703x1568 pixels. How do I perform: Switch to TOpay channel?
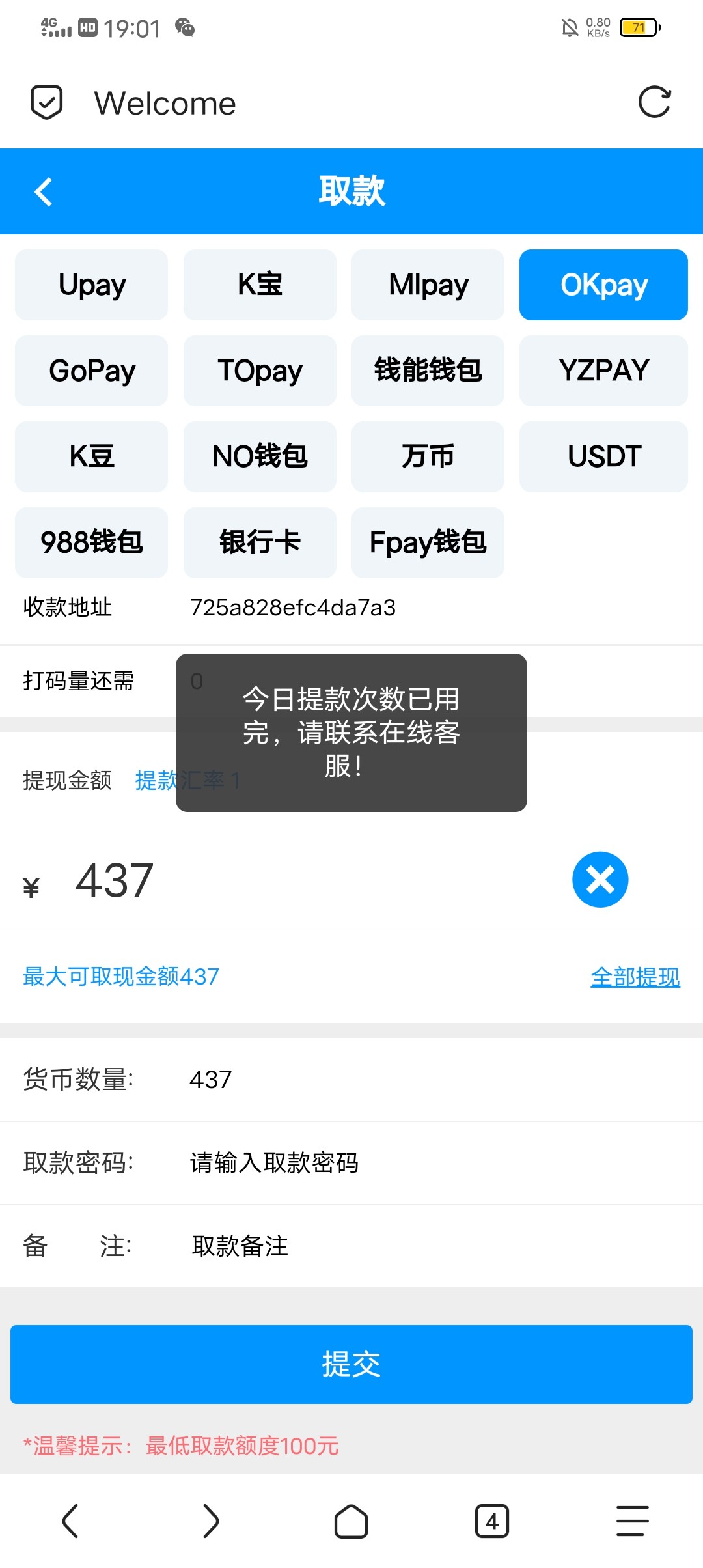point(260,371)
